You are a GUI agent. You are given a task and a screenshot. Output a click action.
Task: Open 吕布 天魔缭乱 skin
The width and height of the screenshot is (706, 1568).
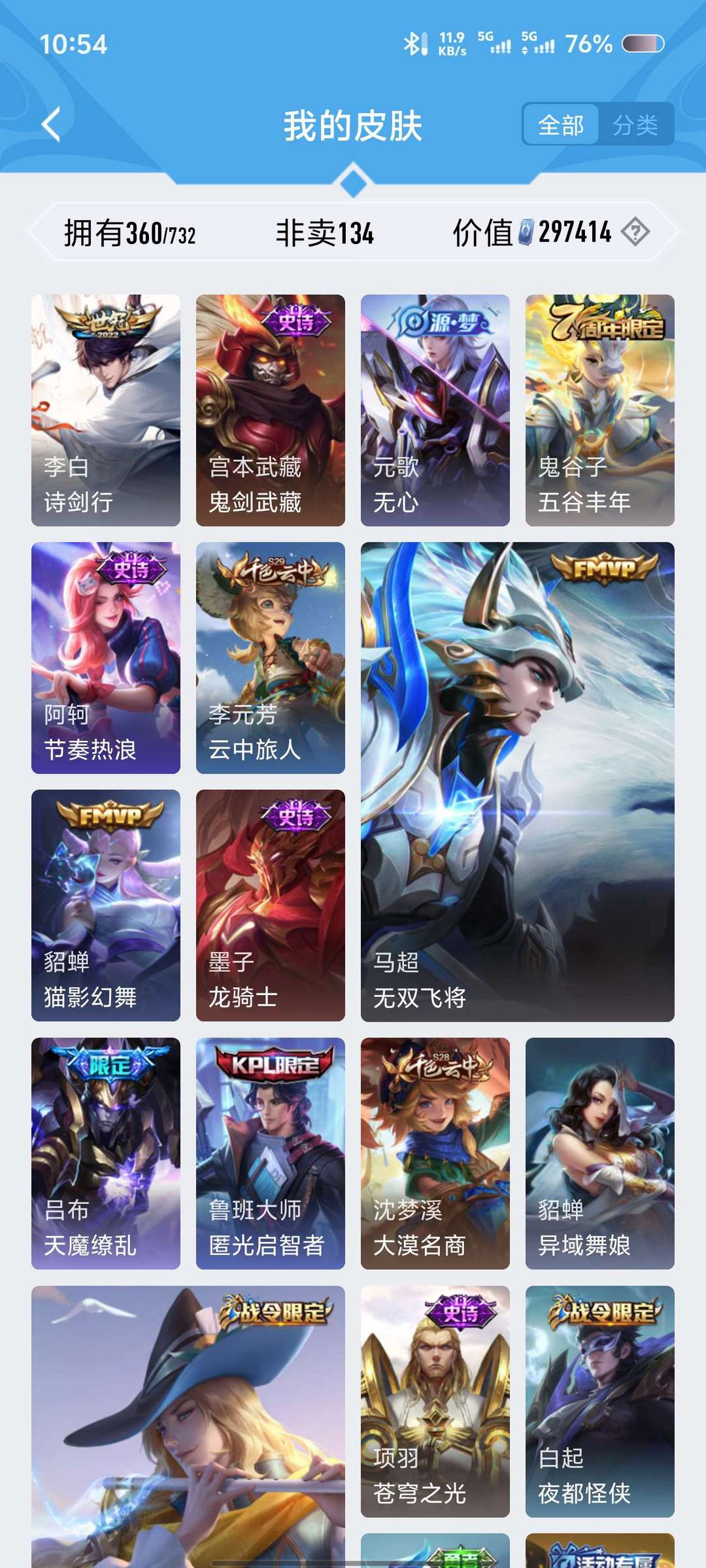click(x=106, y=1153)
